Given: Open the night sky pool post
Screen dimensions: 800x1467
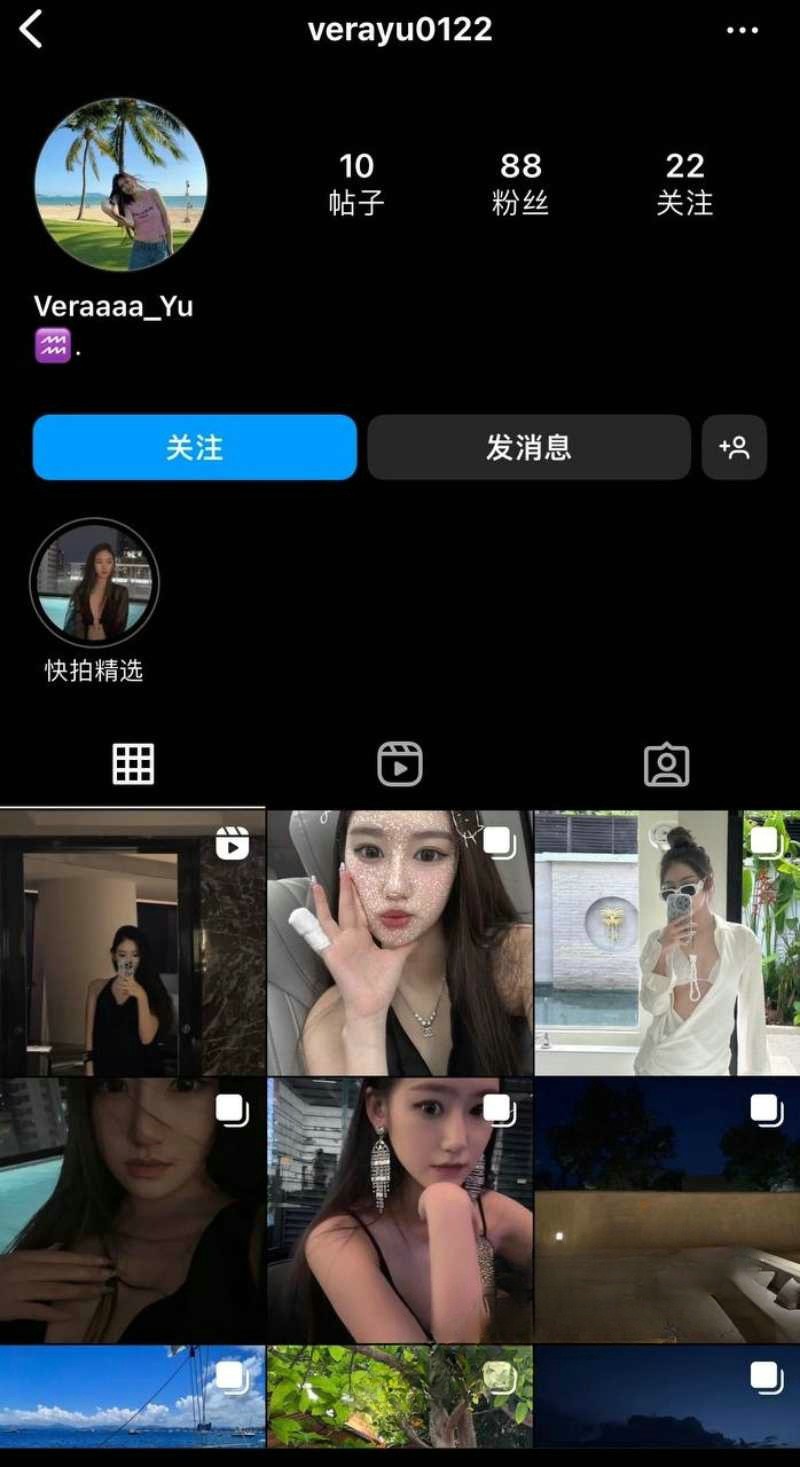Looking at the screenshot, I should 667,1210.
